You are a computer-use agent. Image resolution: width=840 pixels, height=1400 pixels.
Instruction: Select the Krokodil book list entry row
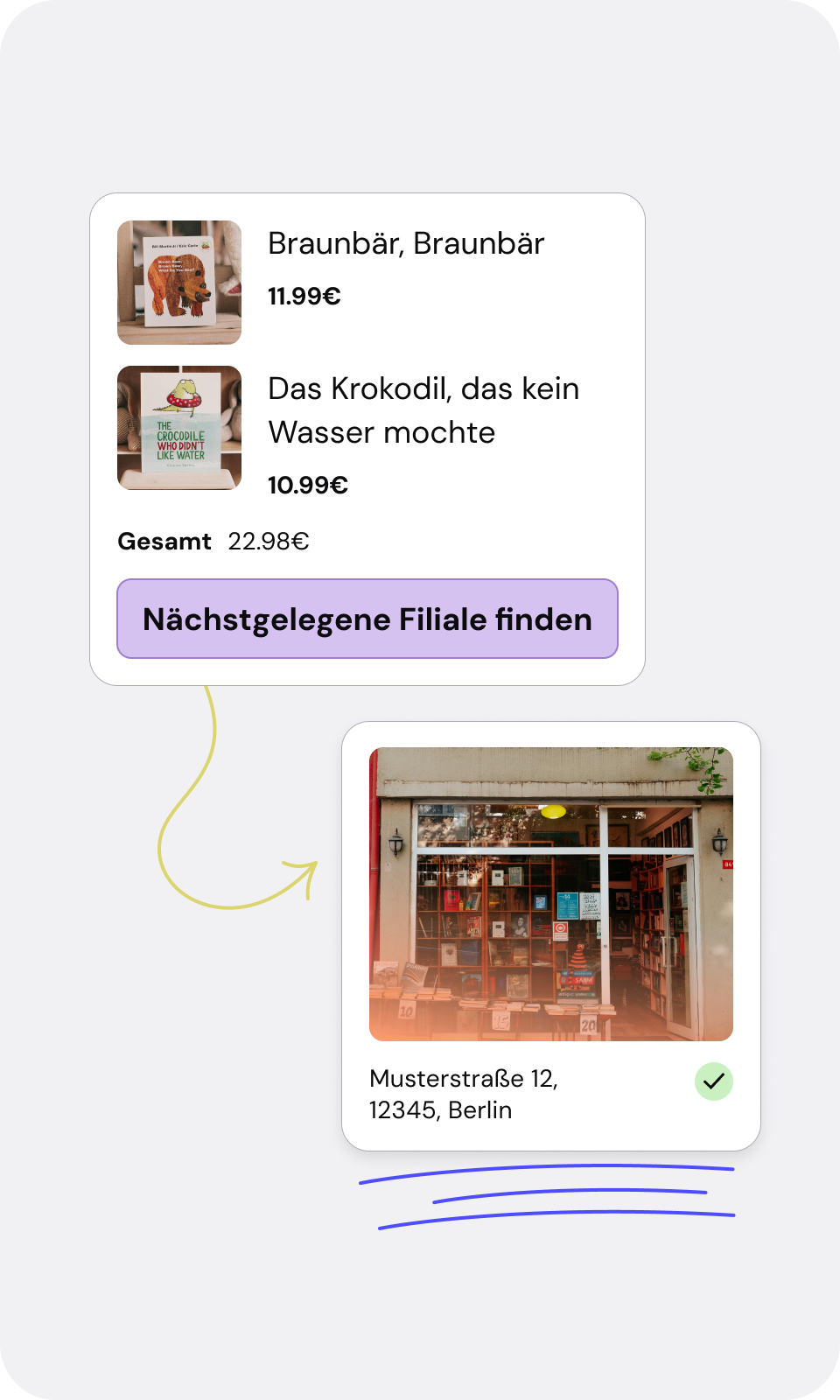click(367, 427)
